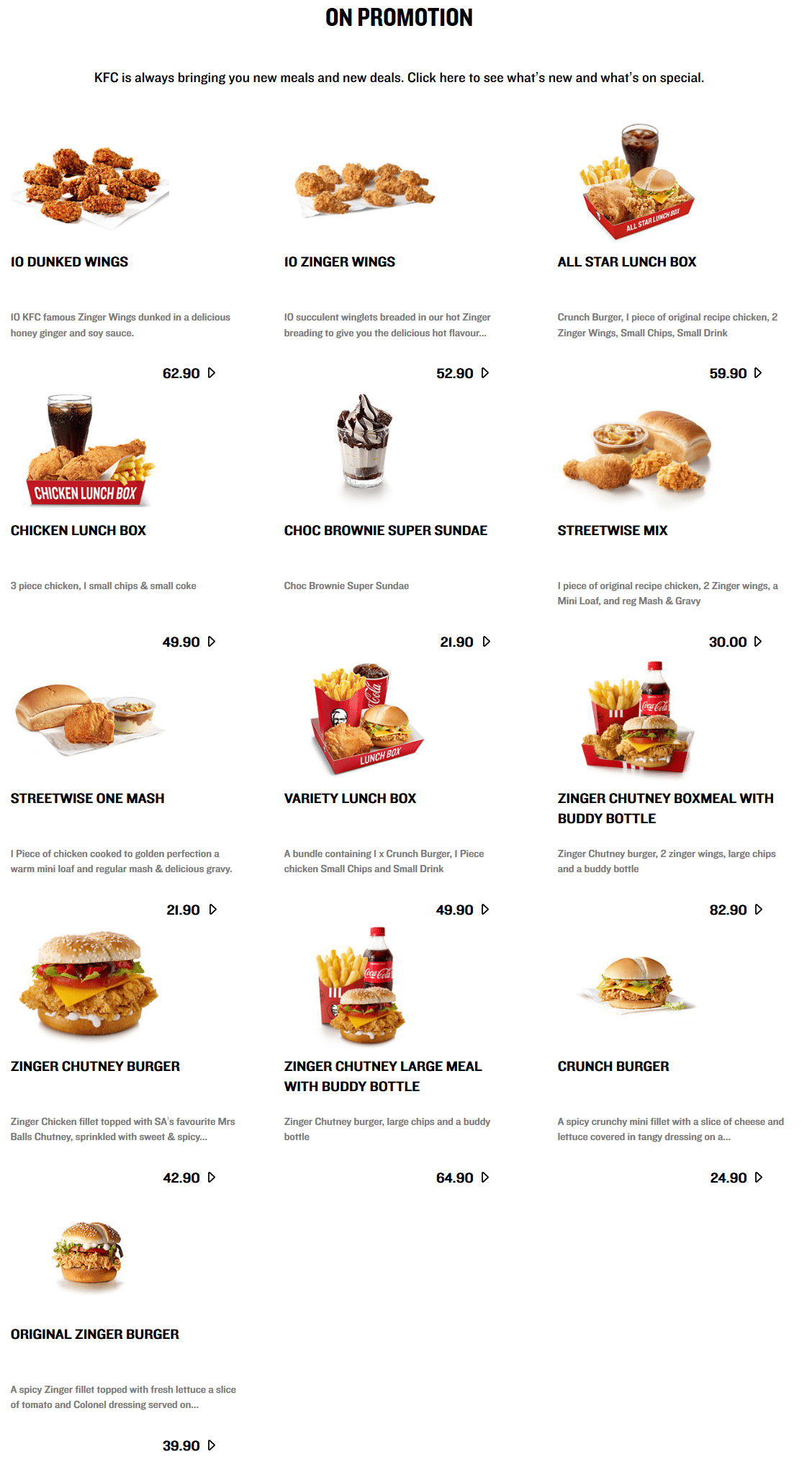Open the Chicken Lunch Box card
This screenshot has height=1457, width=812.
pos(78,531)
